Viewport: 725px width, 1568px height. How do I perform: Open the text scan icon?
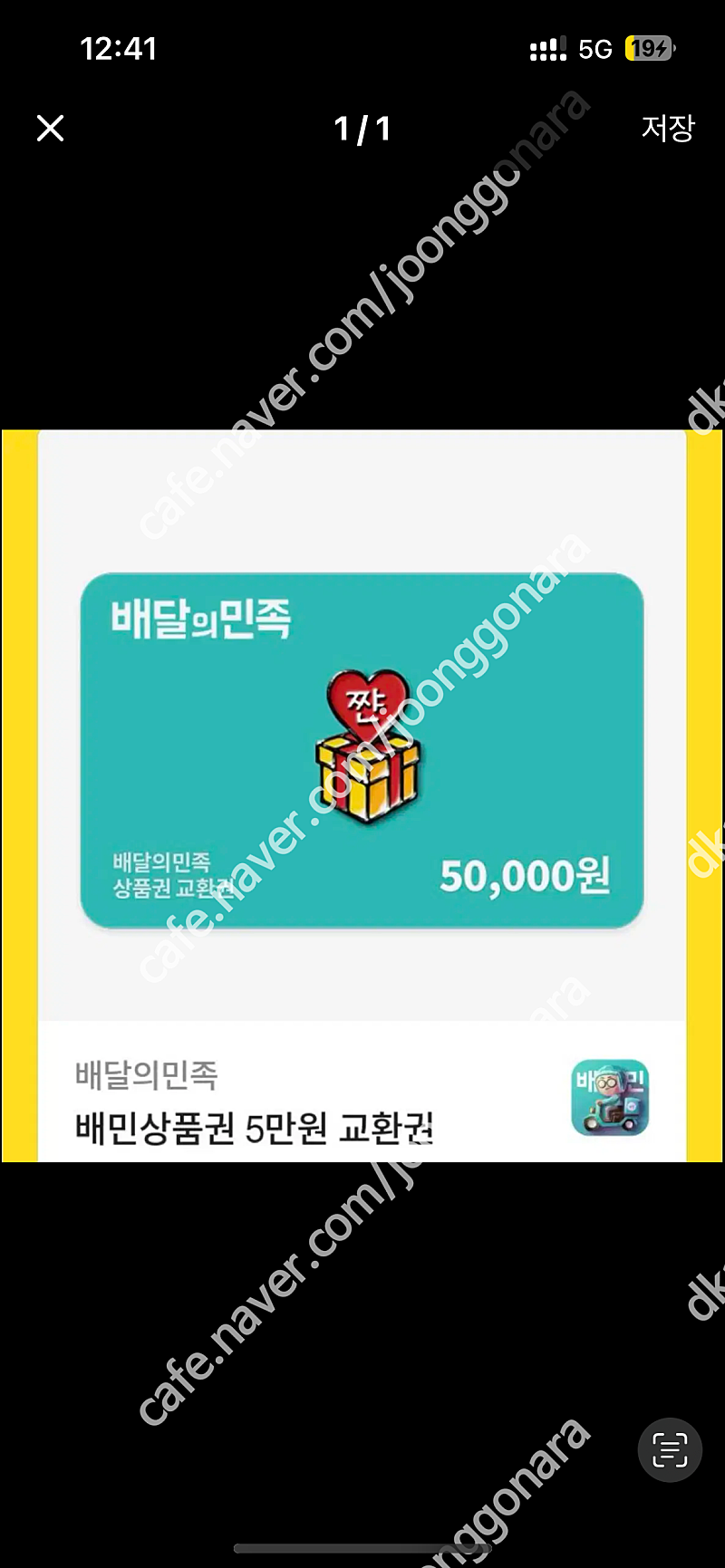(670, 1449)
